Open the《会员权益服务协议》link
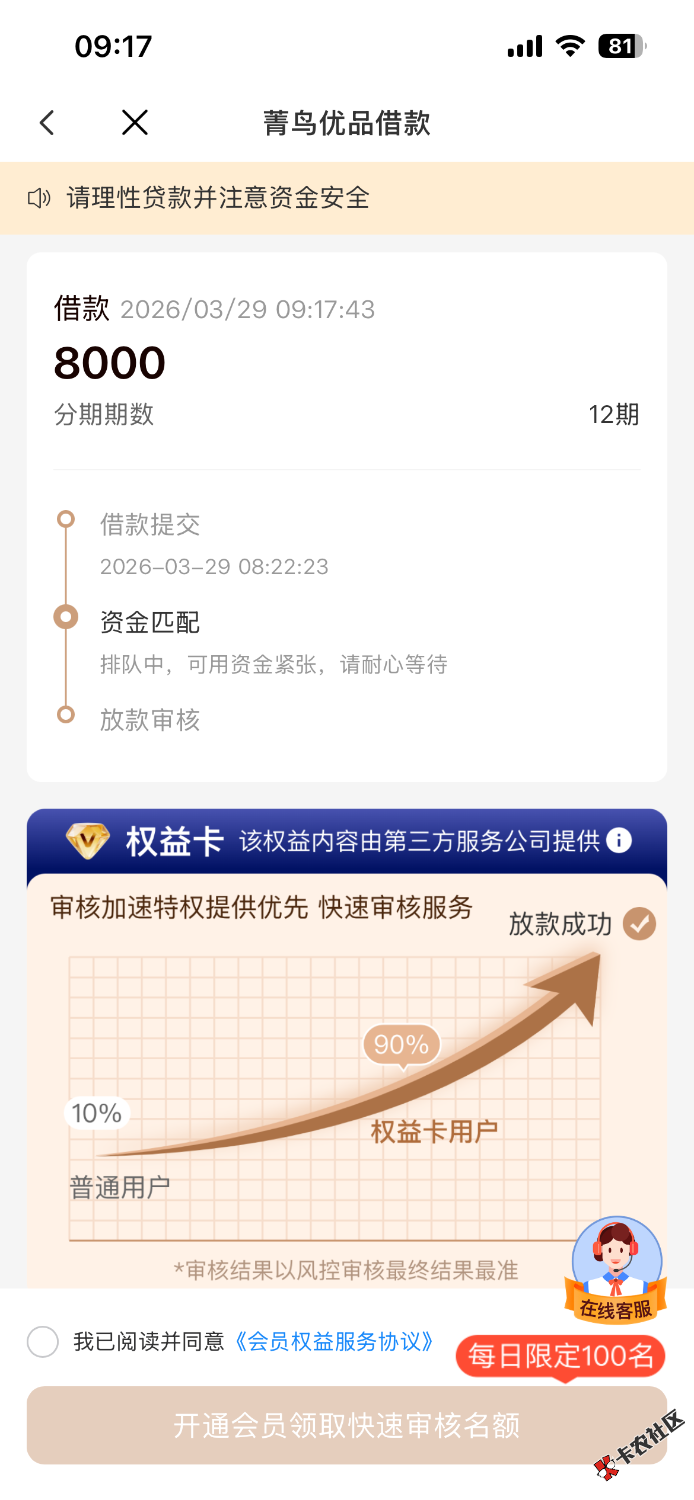Image resolution: width=694 pixels, height=1500 pixels. tap(334, 1342)
